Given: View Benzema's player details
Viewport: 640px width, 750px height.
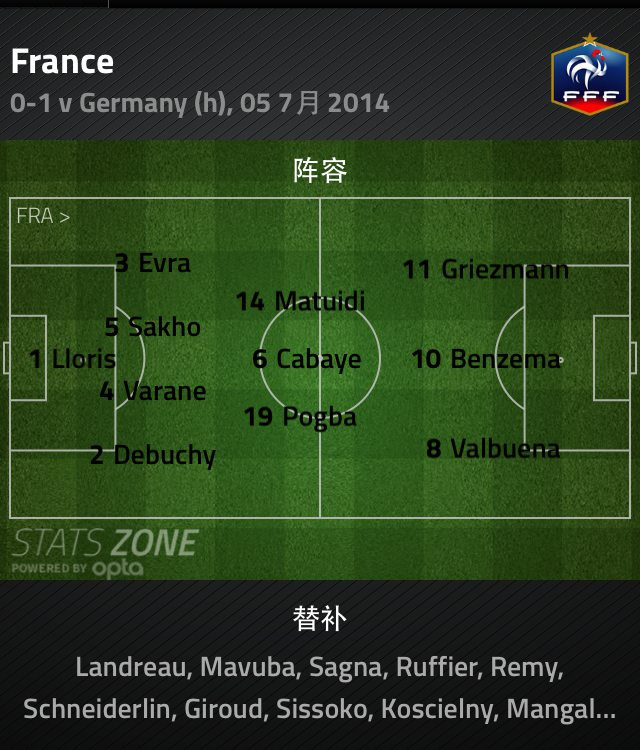Looking at the screenshot, I should click(x=486, y=359).
